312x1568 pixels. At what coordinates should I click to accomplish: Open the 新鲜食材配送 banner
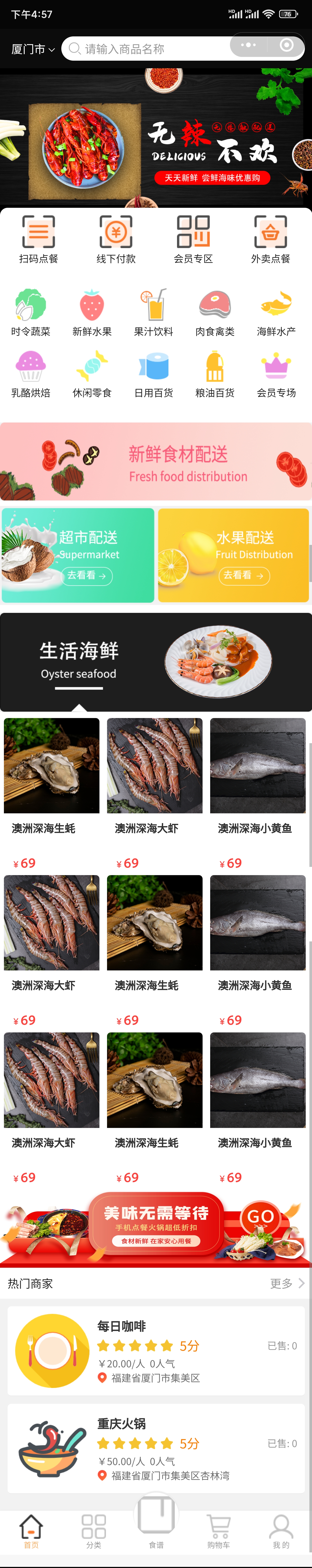pos(156,462)
